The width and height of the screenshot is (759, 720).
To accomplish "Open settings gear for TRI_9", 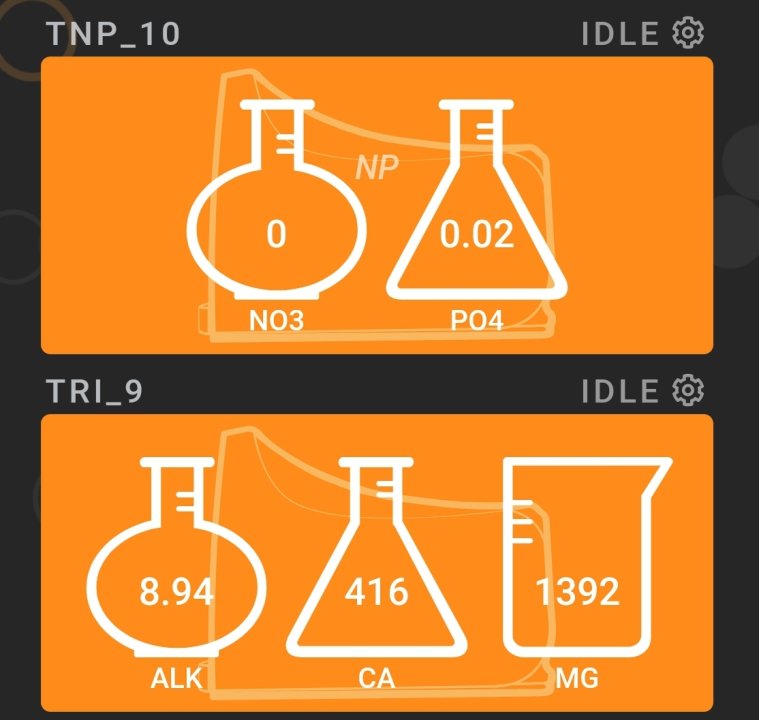I will [688, 390].
